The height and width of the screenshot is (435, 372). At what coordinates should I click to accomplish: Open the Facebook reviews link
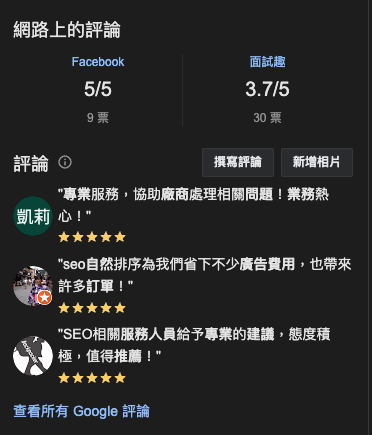(x=98, y=62)
